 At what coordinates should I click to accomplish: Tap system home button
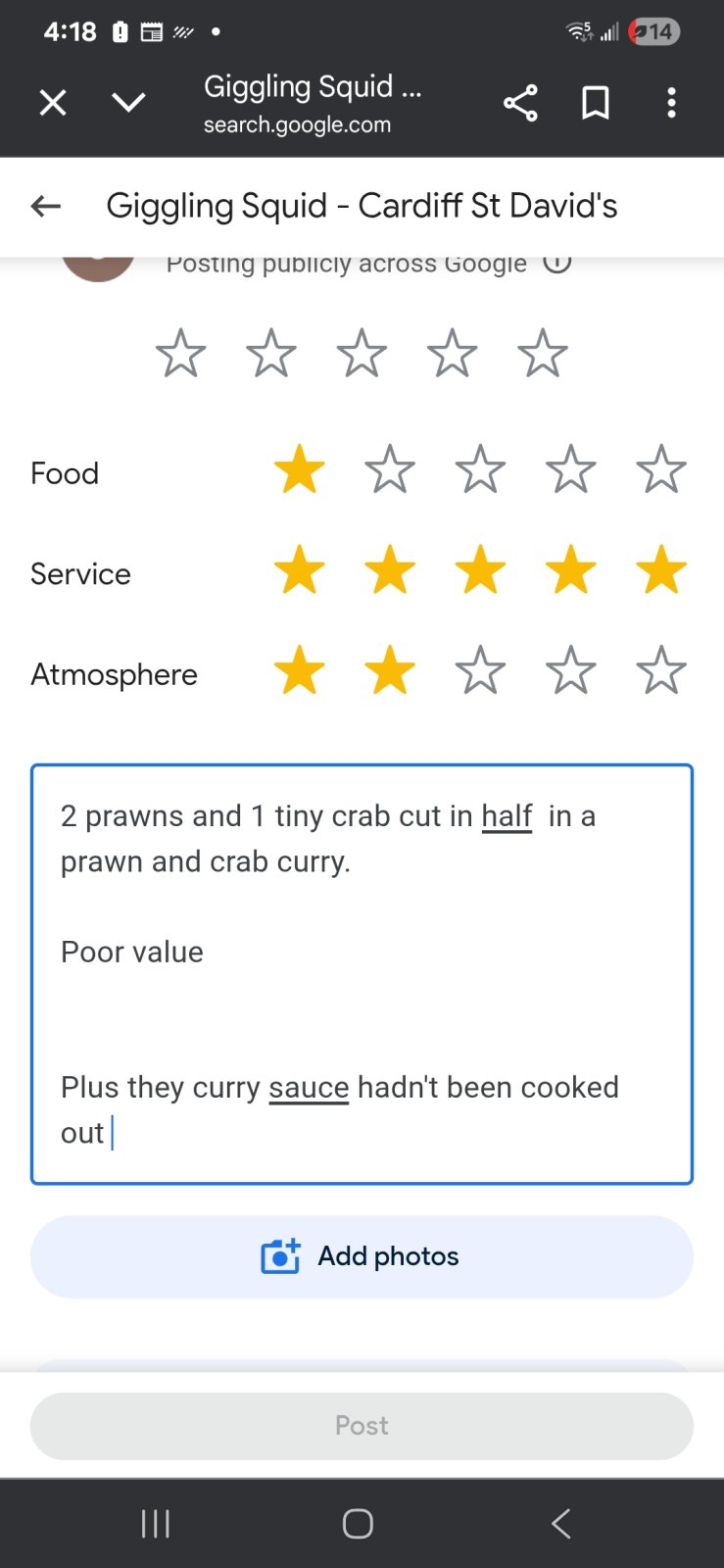pyautogui.click(x=358, y=1524)
